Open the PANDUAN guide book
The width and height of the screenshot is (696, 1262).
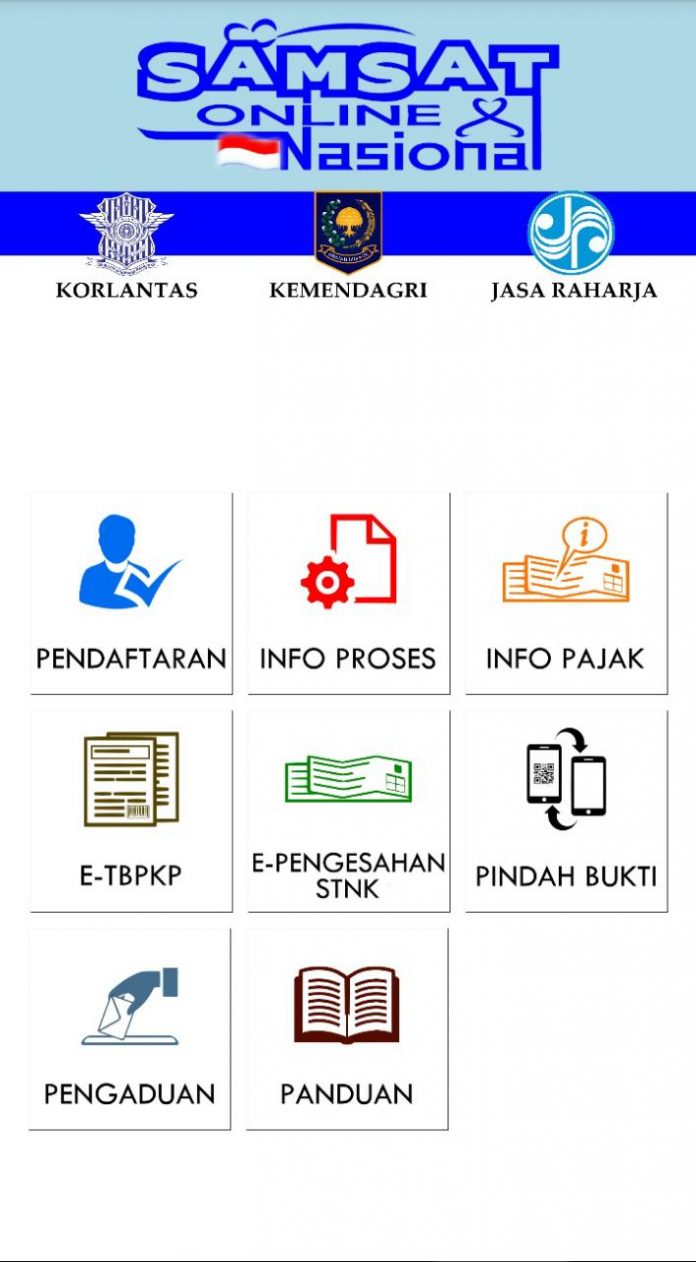pos(347,1029)
